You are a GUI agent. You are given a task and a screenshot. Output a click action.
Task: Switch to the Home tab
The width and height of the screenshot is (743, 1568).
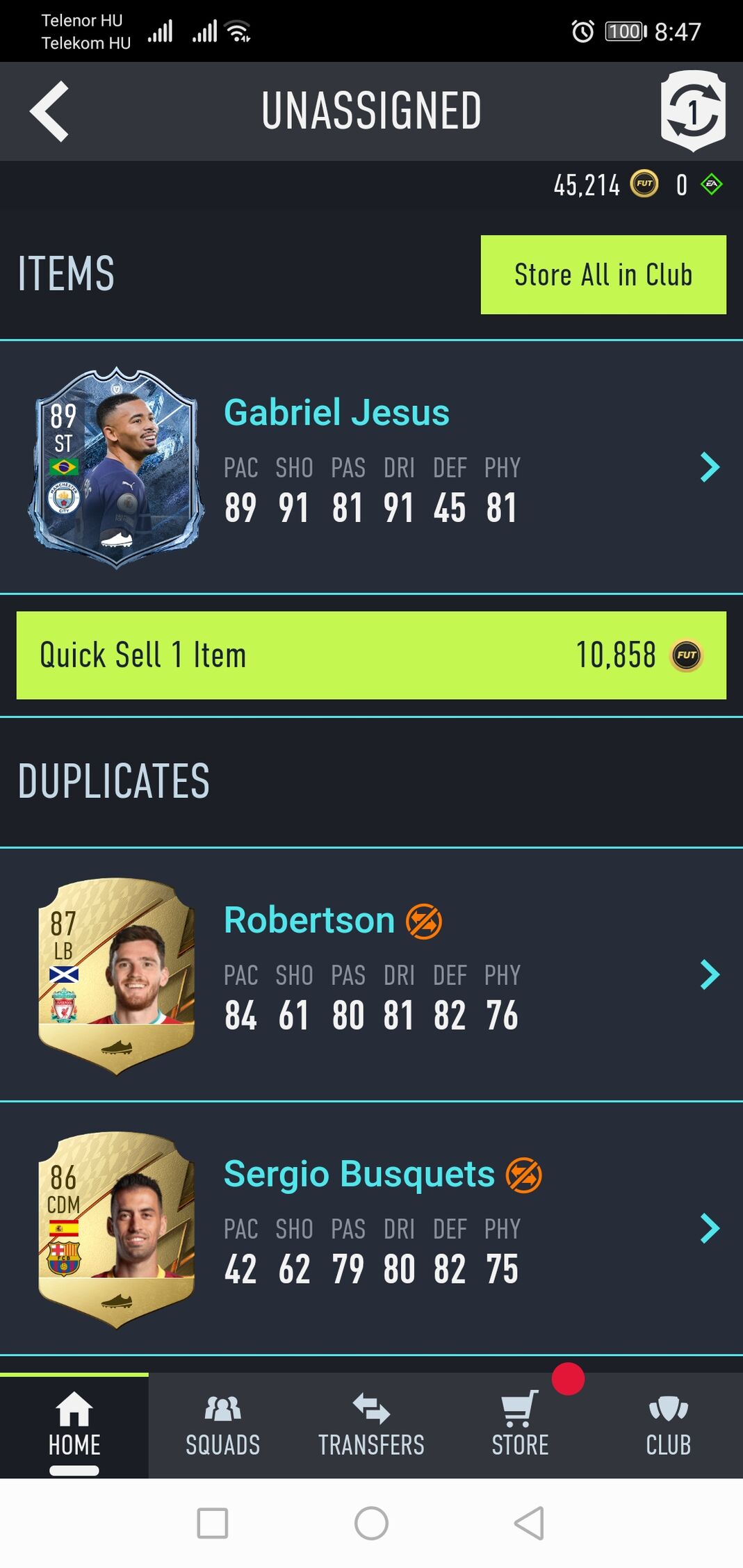point(74,1425)
